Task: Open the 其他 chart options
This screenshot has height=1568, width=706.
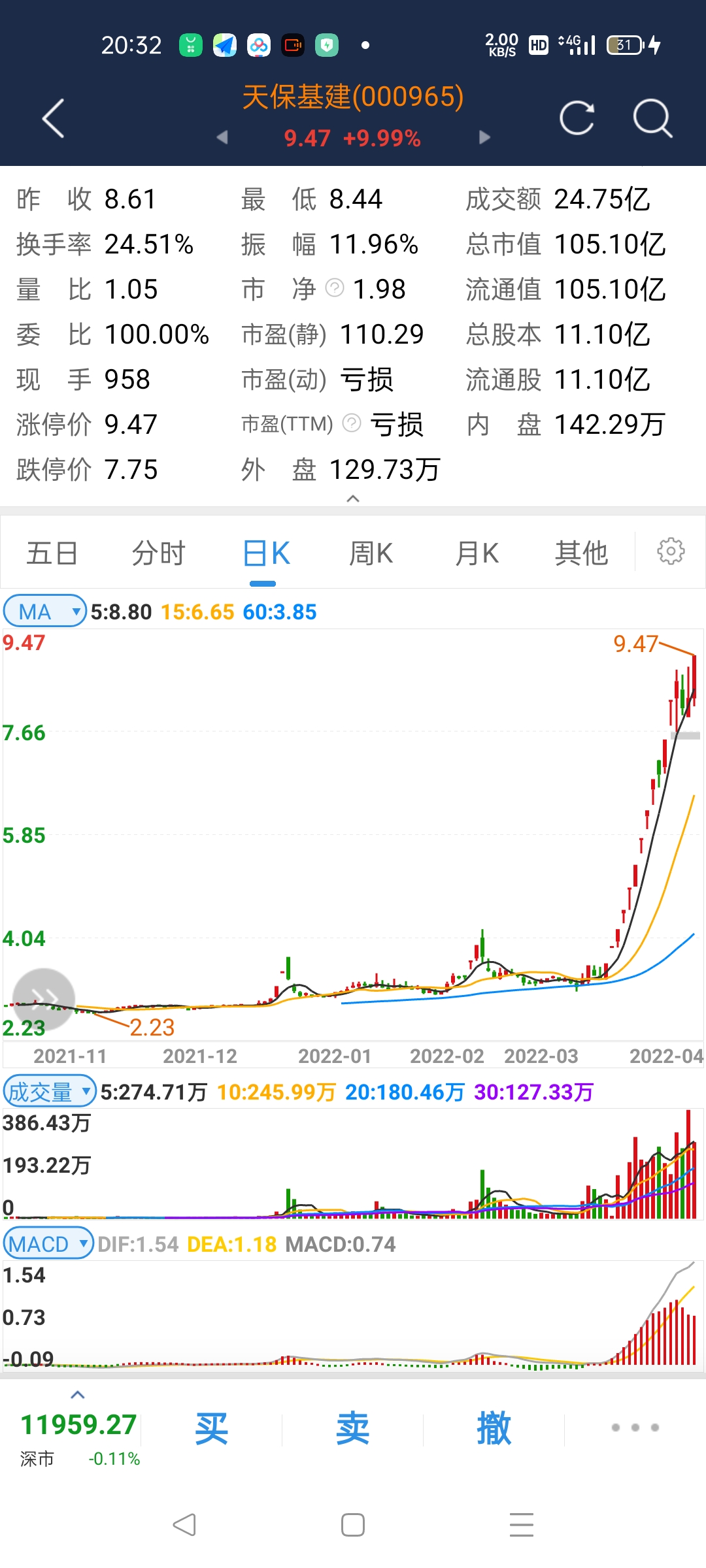Action: (581, 553)
